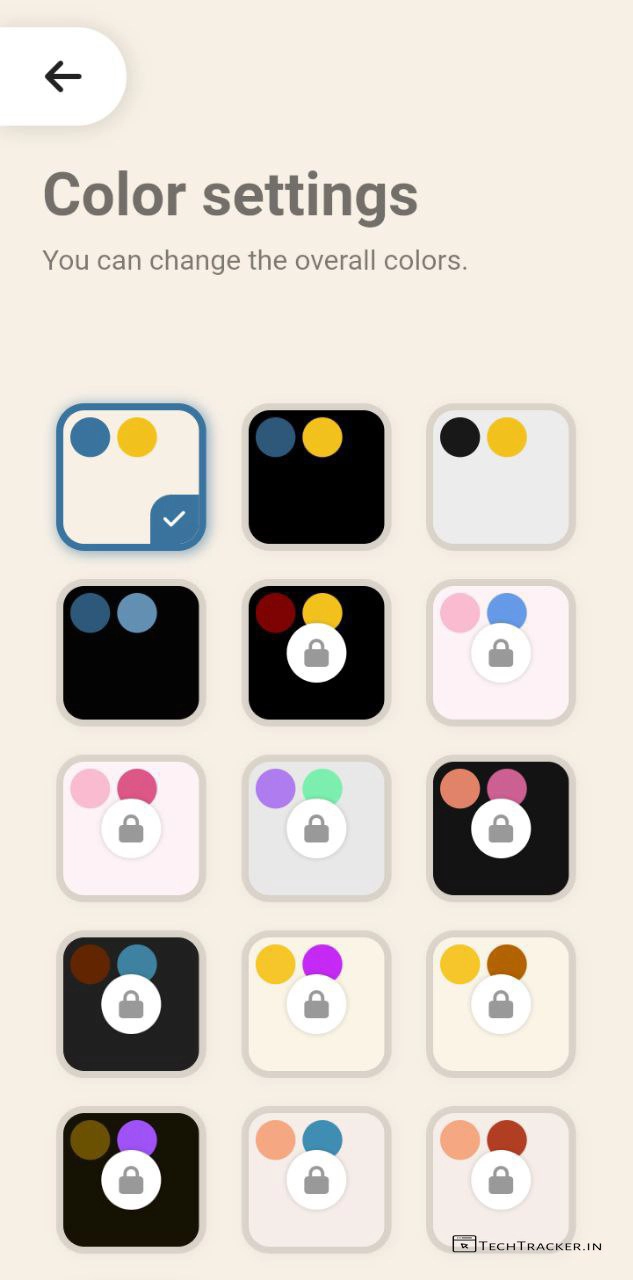
Task: Choose the locked cream theme with yellow and brown dots
Action: 501,1004
